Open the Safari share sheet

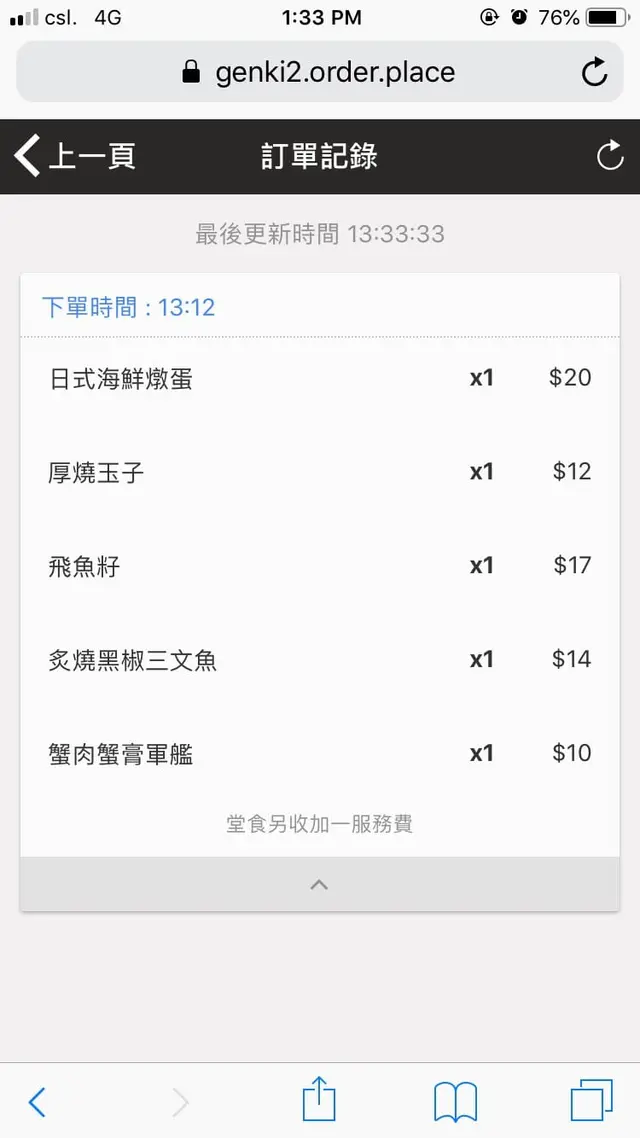(319, 1101)
